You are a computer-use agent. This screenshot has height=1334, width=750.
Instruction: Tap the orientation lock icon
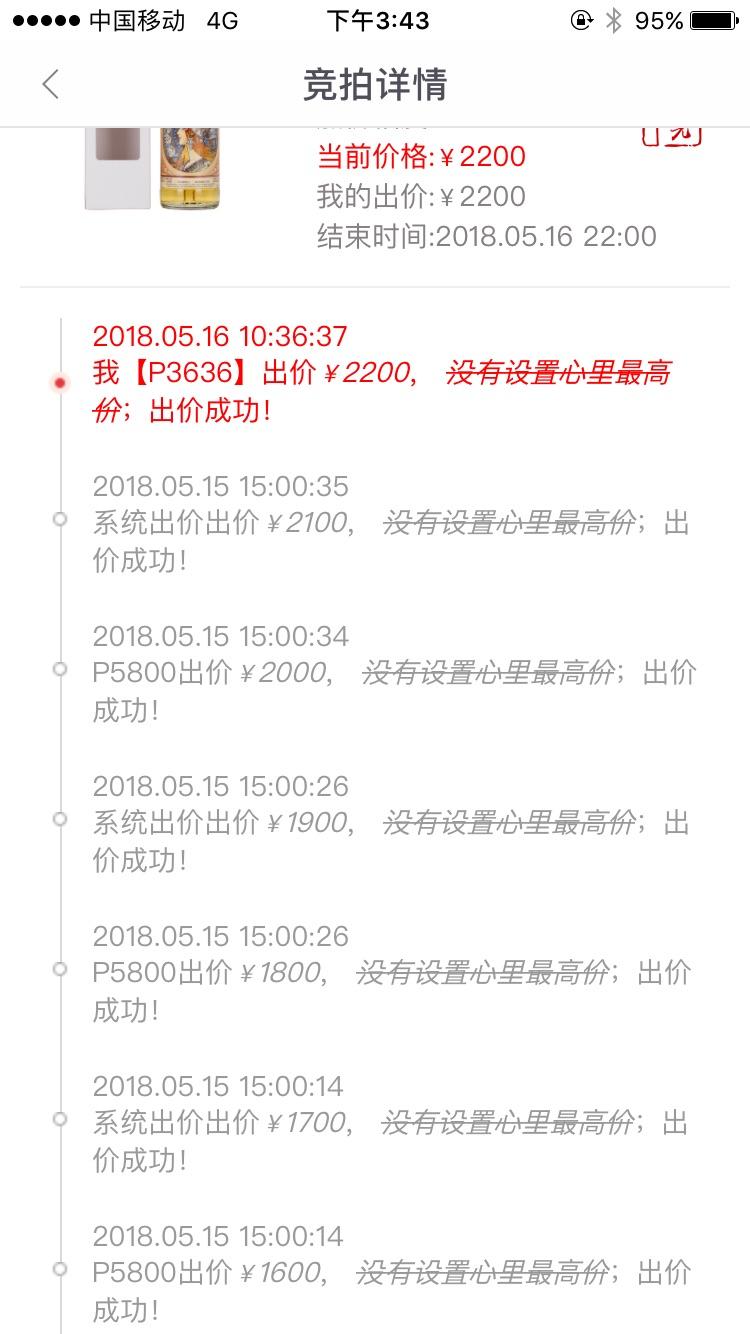[x=581, y=19]
